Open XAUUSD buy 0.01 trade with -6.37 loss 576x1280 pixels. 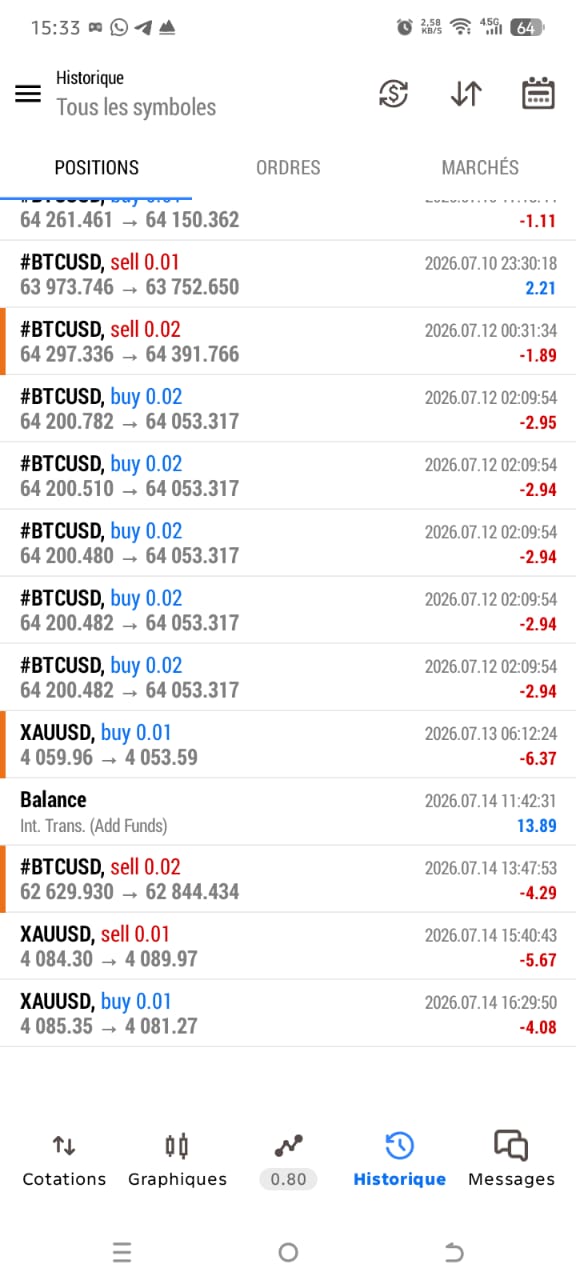click(x=288, y=744)
